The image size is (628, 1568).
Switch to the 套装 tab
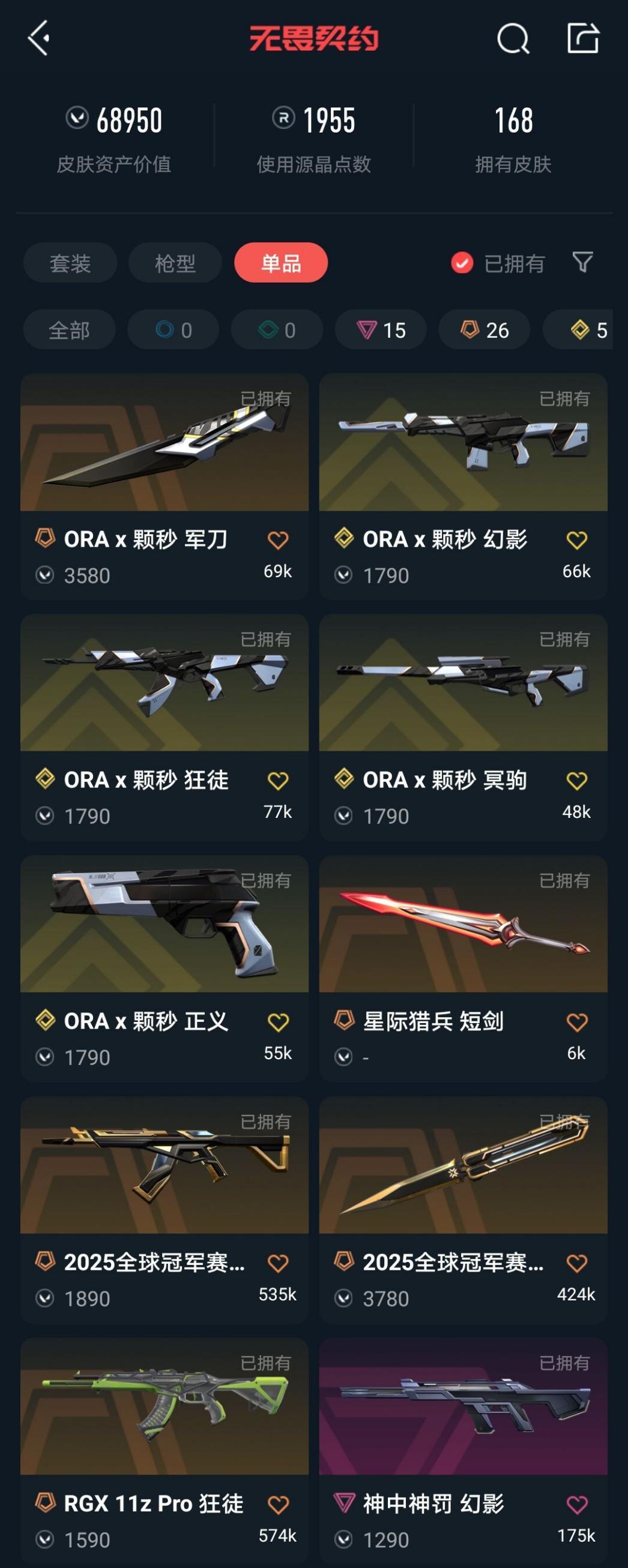pyautogui.click(x=70, y=263)
